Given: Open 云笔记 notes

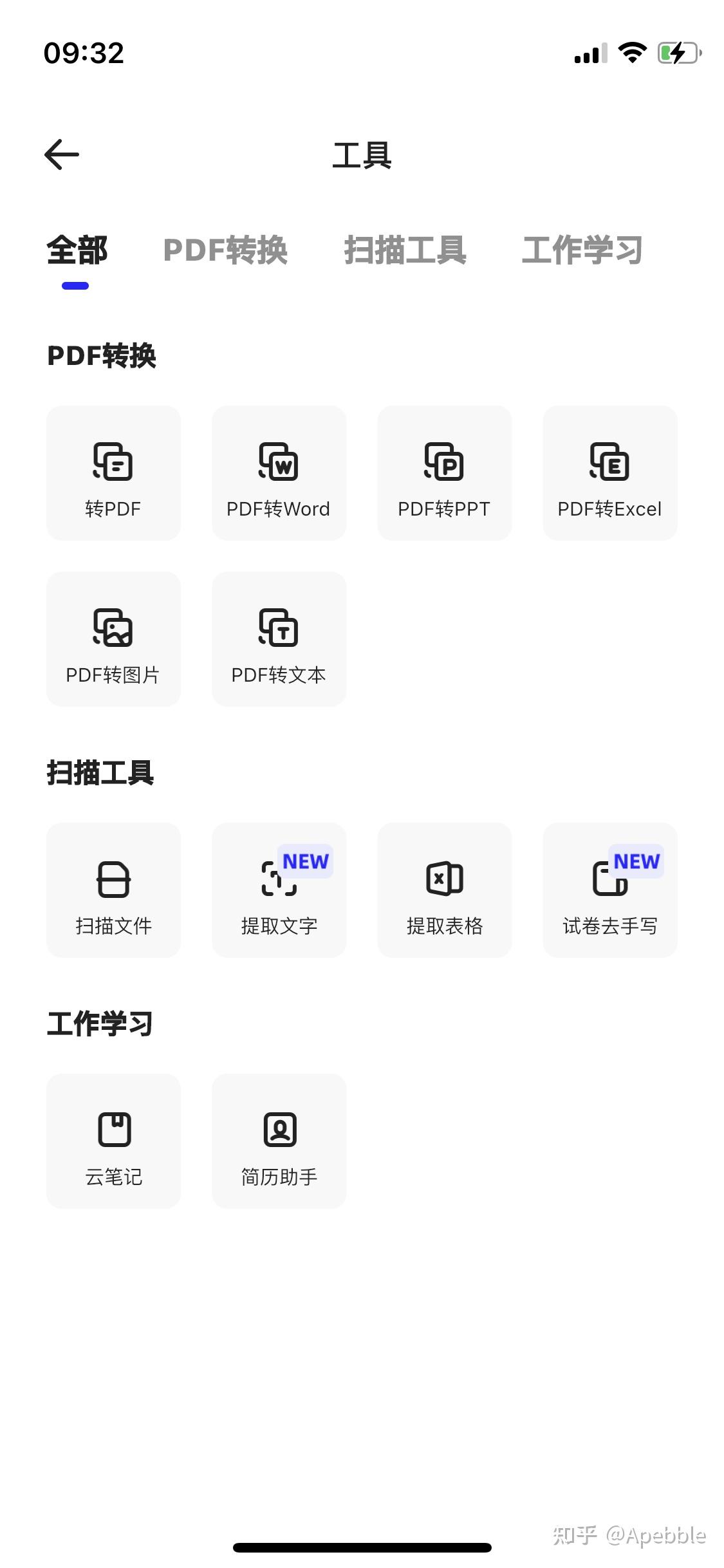Looking at the screenshot, I should tap(113, 1141).
